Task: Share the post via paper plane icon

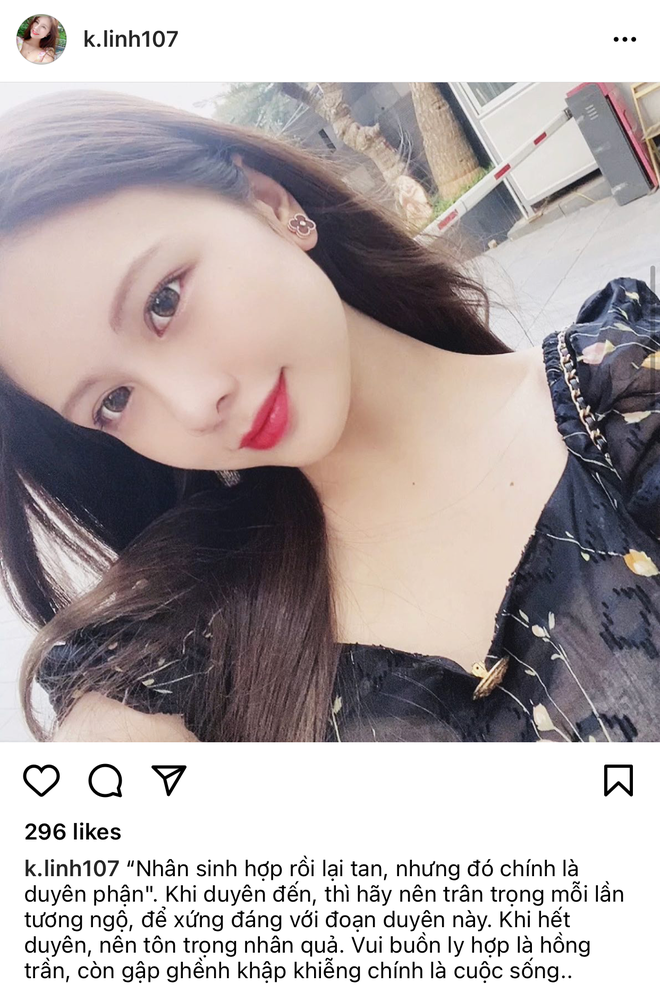Action: (x=169, y=780)
